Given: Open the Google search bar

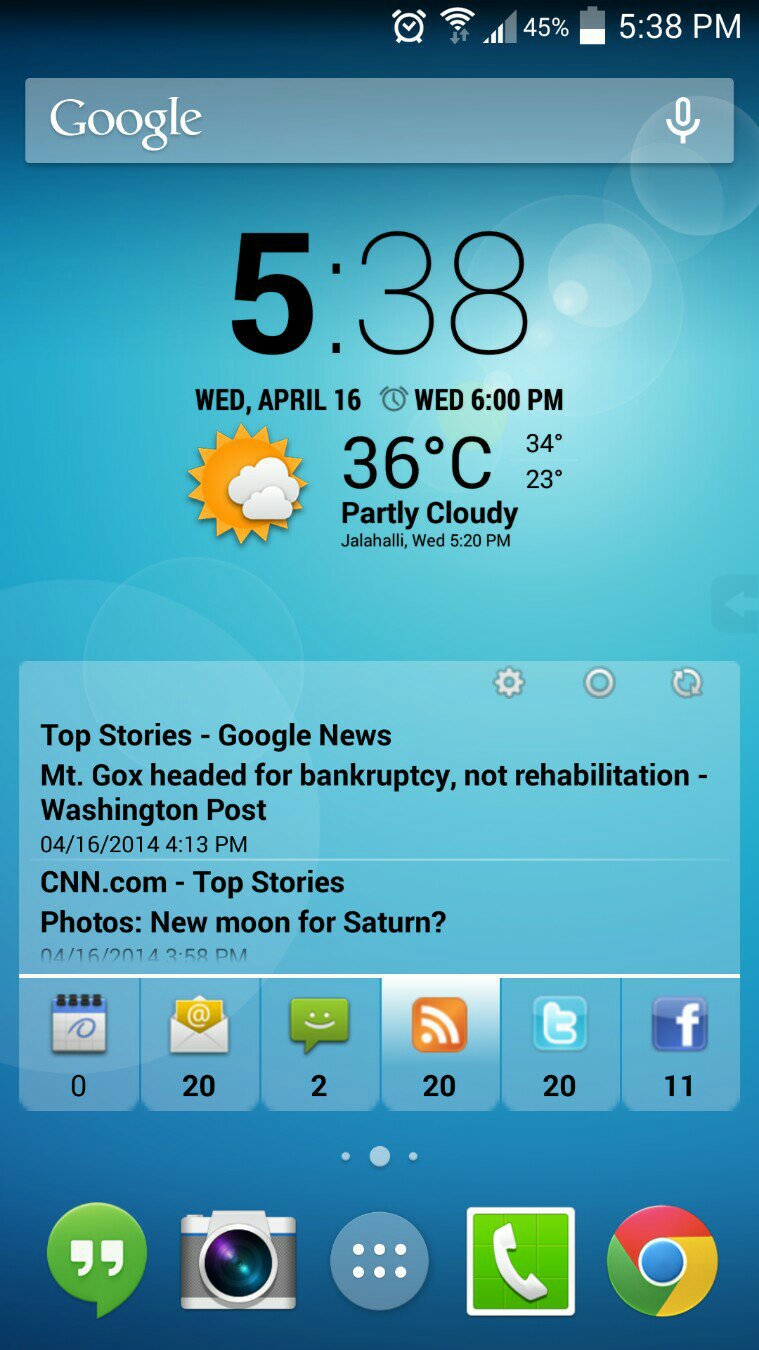Looking at the screenshot, I should (x=330, y=121).
